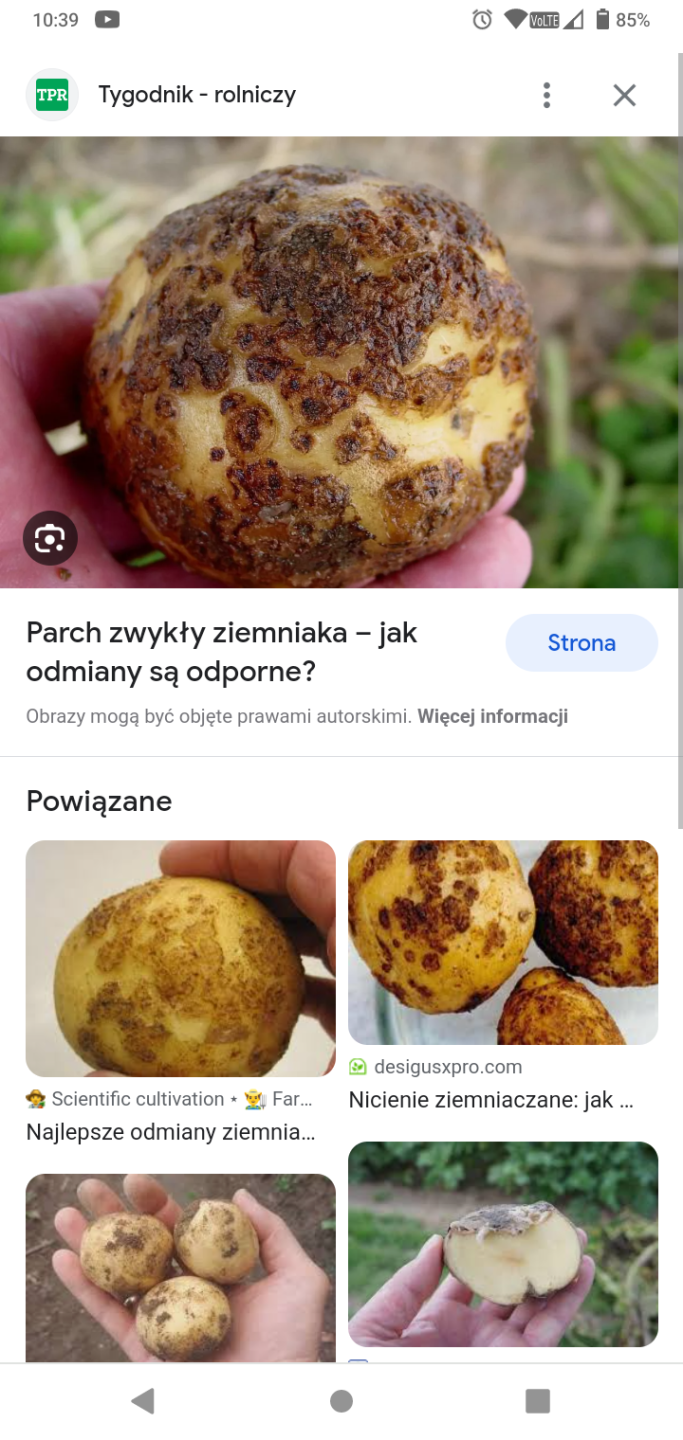View the main scabby potato image

tap(340, 362)
